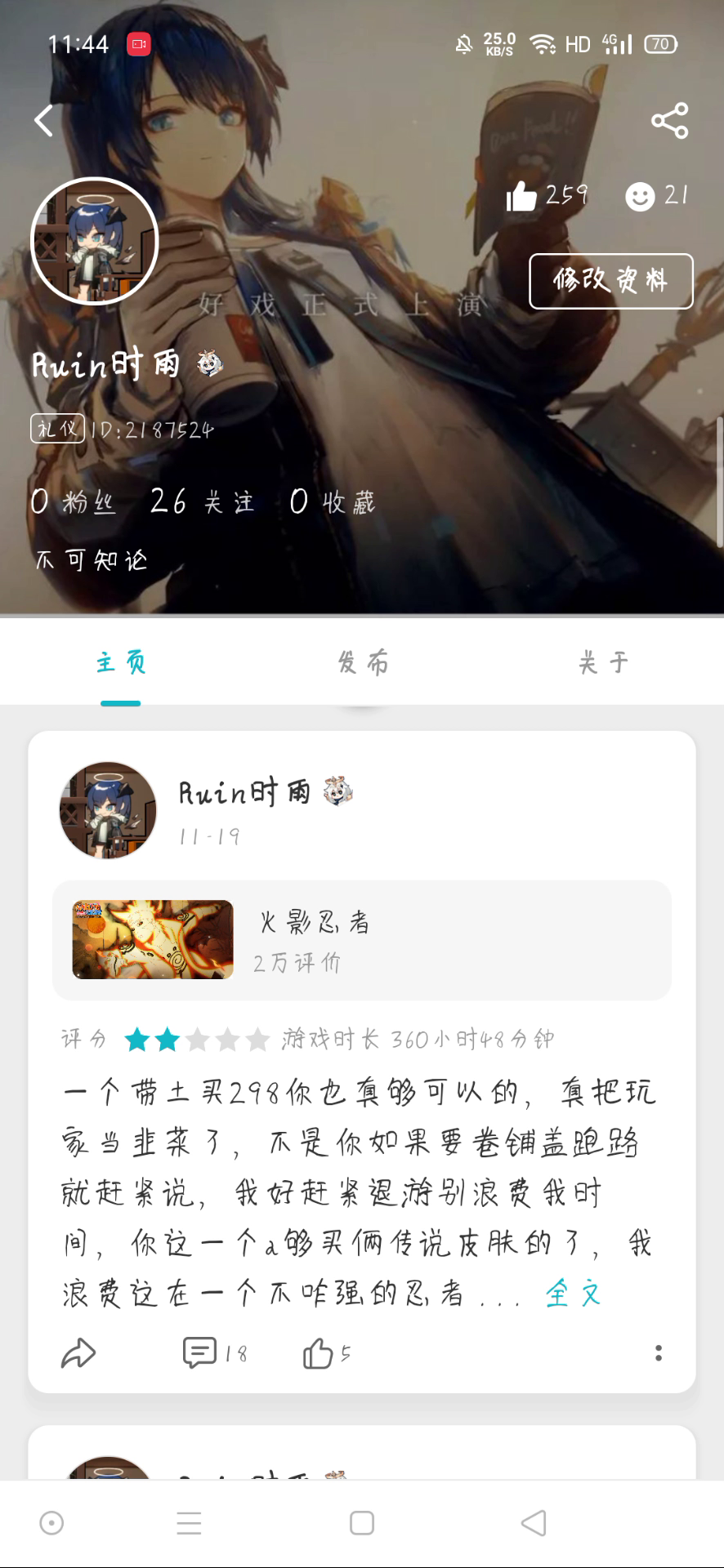Forward the 火影忍者 review post
Image resolution: width=724 pixels, height=1568 pixels.
pos(78,1353)
